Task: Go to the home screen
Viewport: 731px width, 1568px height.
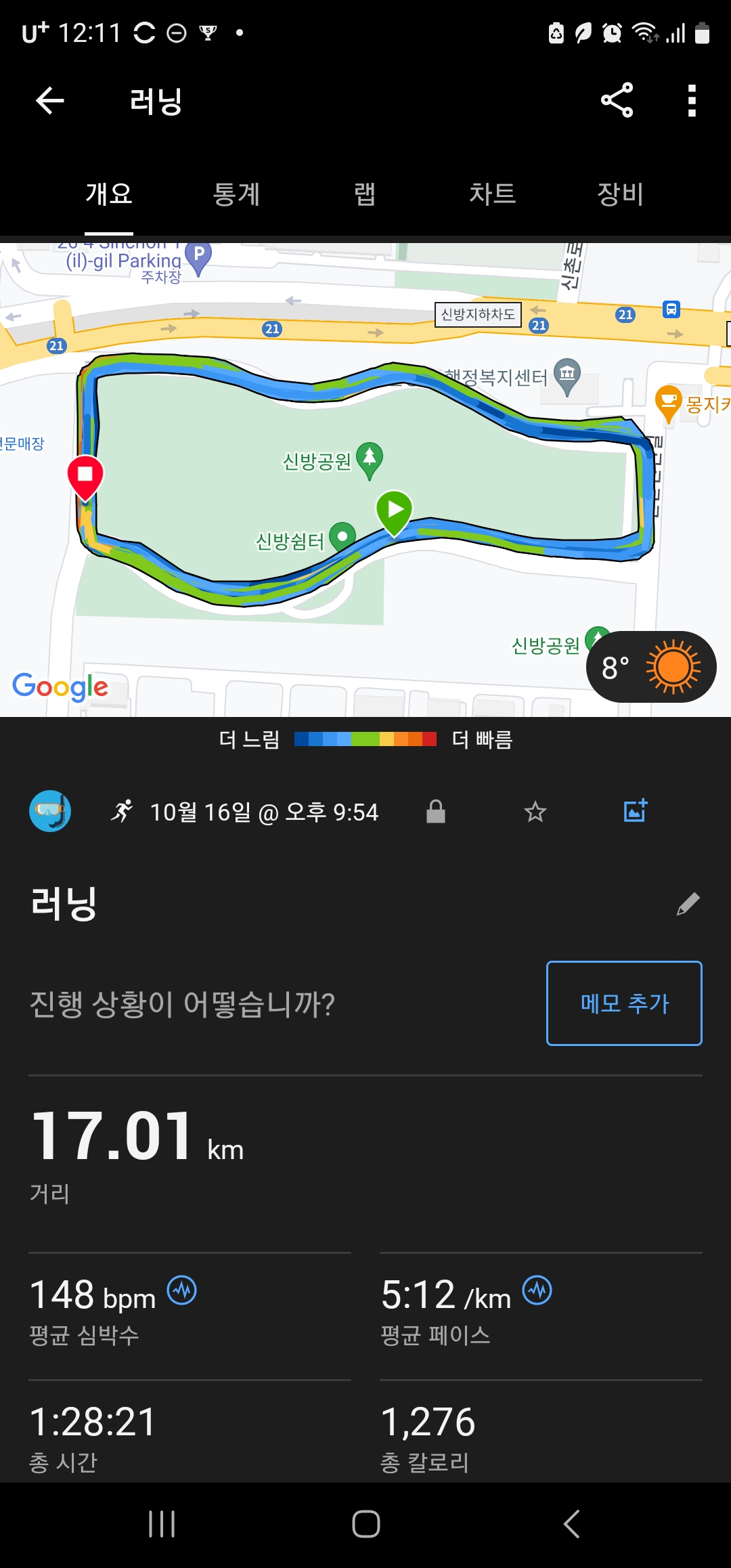Action: pyautogui.click(x=366, y=1524)
